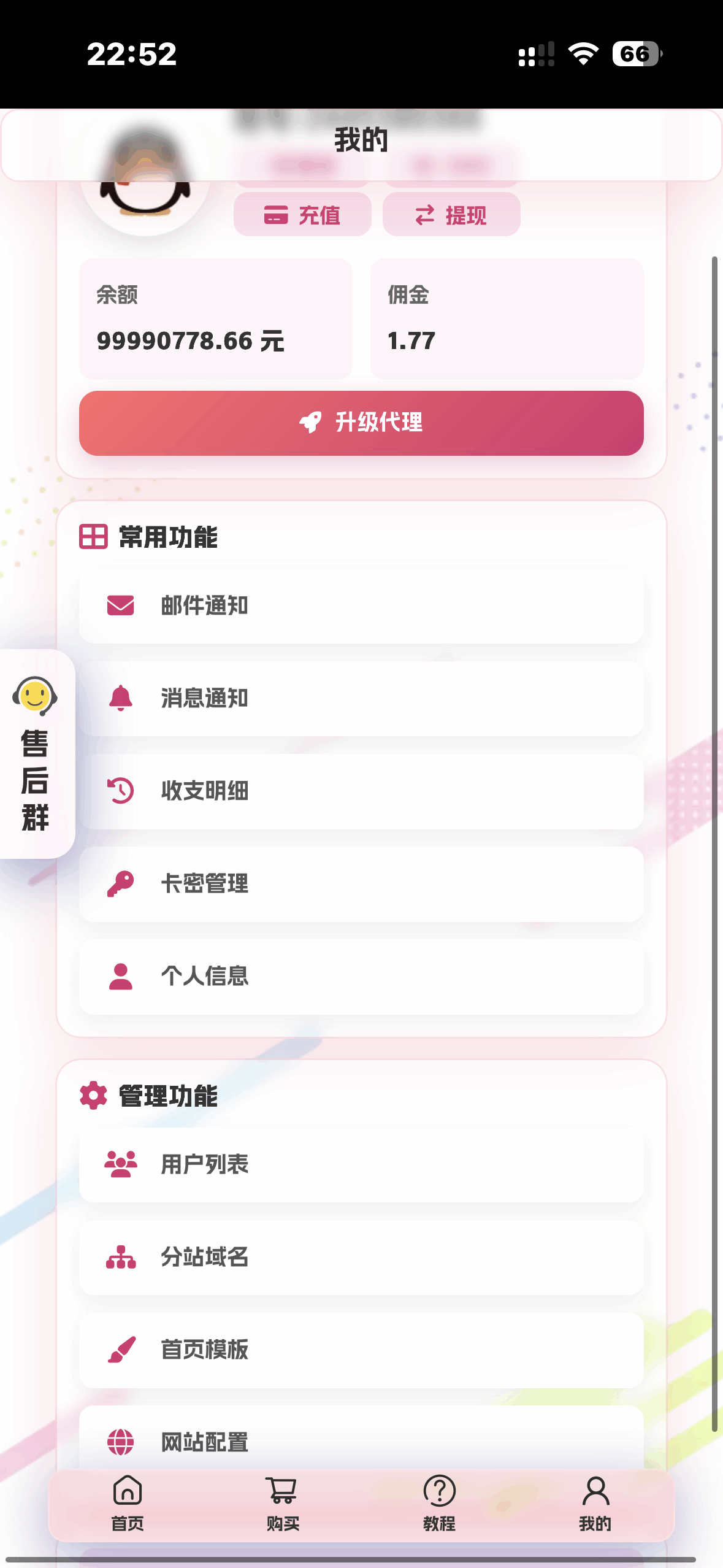This screenshot has height=1568, width=723.
Task: View 收支明细 income and expense details
Action: click(x=361, y=791)
